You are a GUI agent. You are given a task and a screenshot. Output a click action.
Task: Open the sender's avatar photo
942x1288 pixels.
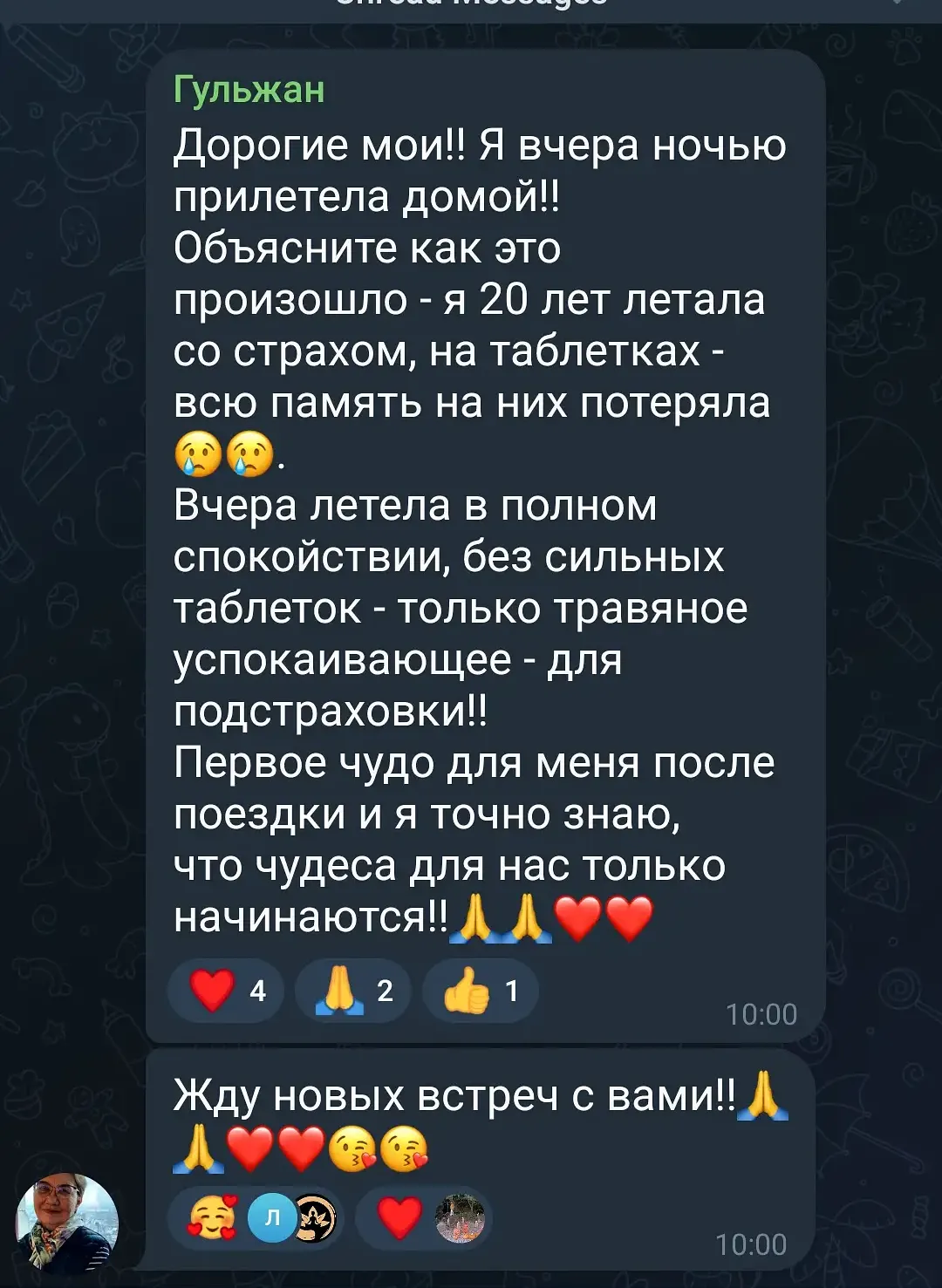(x=68, y=1222)
